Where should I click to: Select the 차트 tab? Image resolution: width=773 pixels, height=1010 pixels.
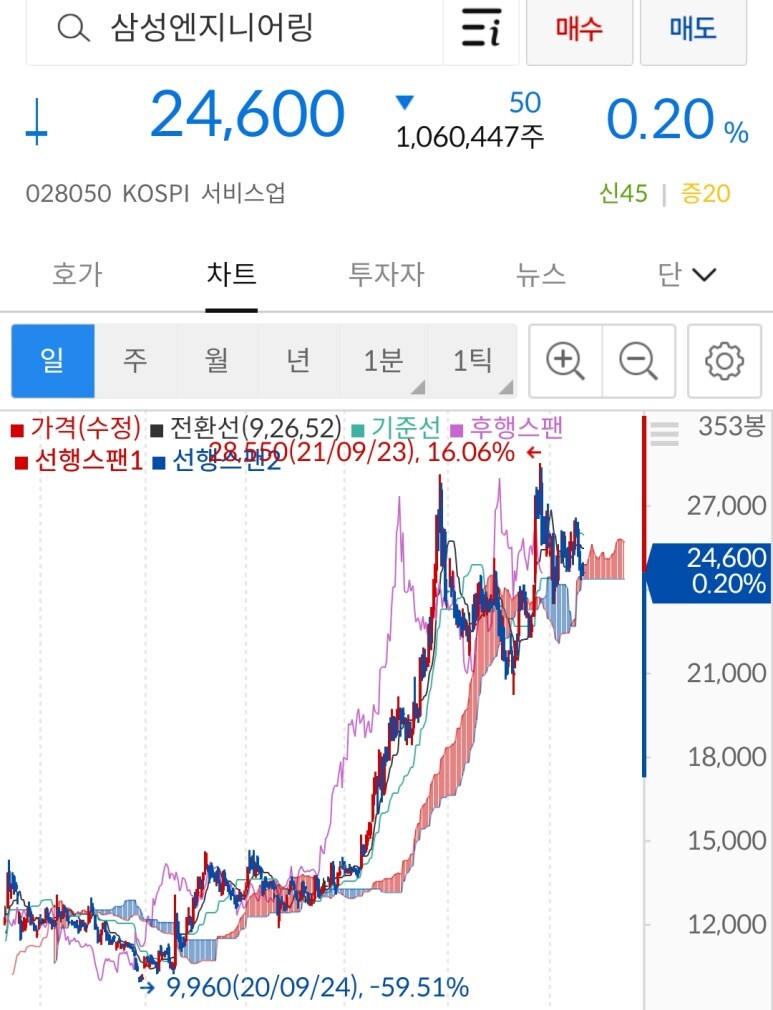[x=231, y=274]
